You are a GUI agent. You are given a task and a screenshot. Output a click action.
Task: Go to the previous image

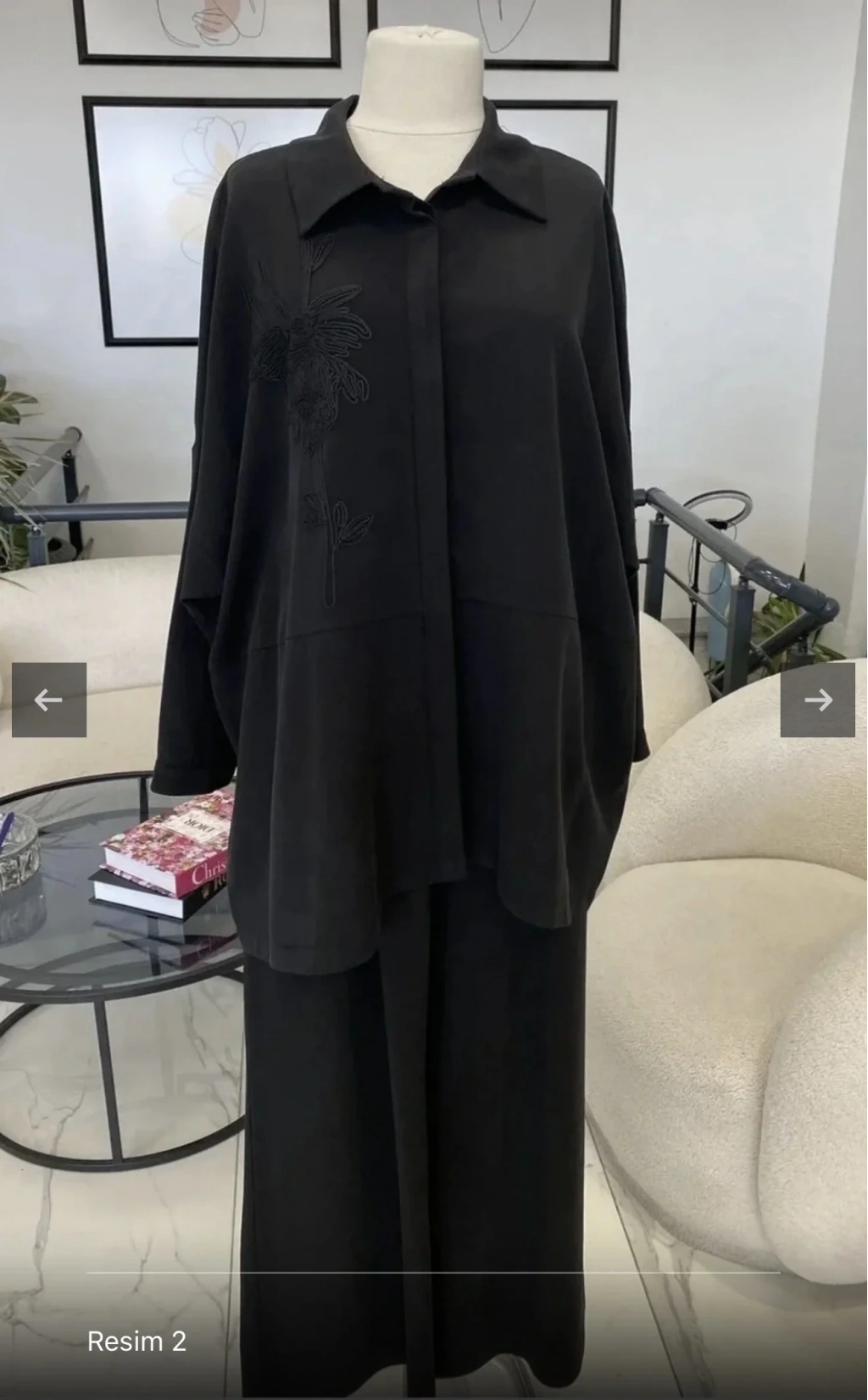[49, 700]
